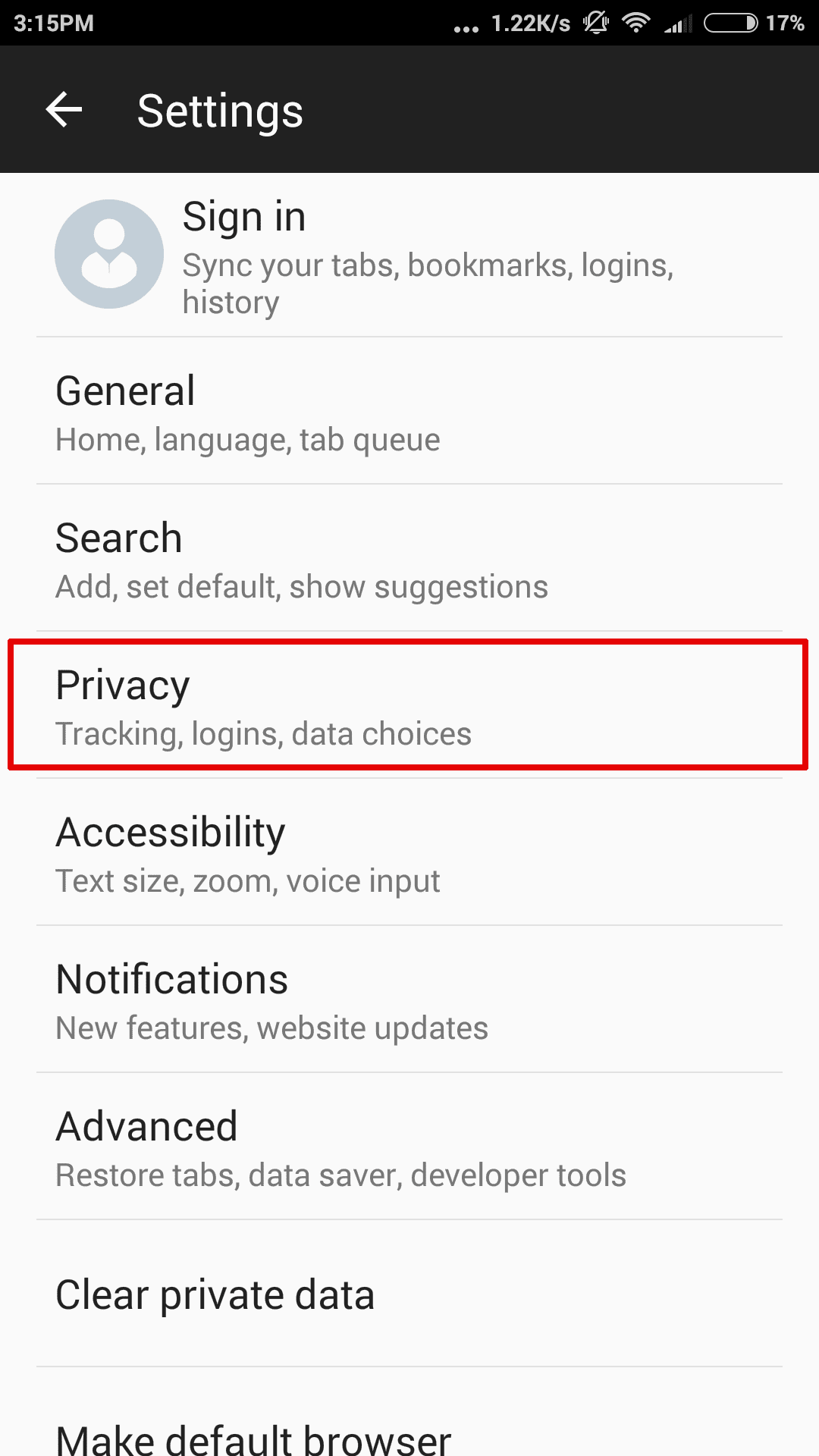
Task: Open Advanced settings
Action: [409, 1147]
